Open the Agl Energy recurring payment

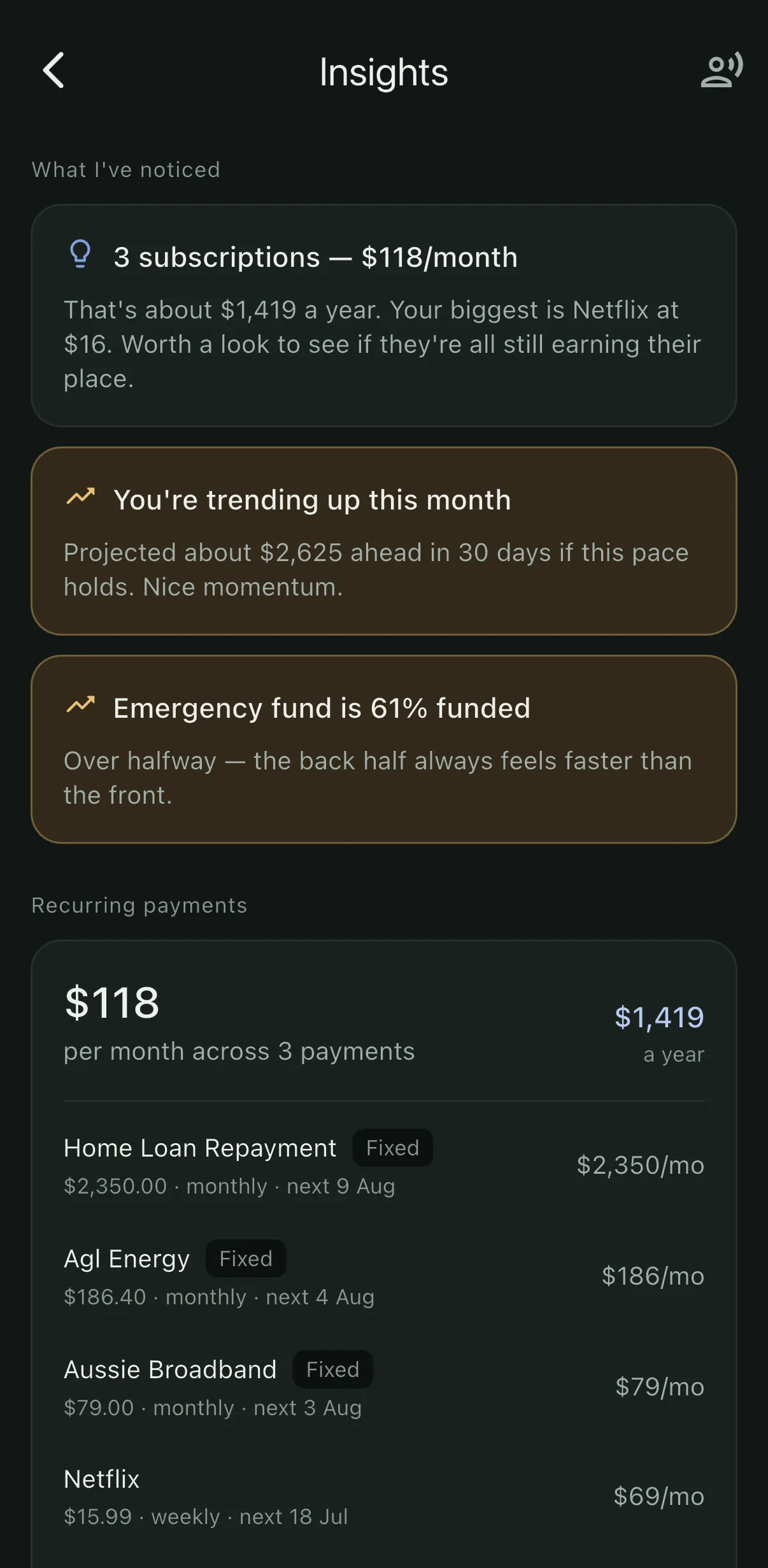(384, 1276)
